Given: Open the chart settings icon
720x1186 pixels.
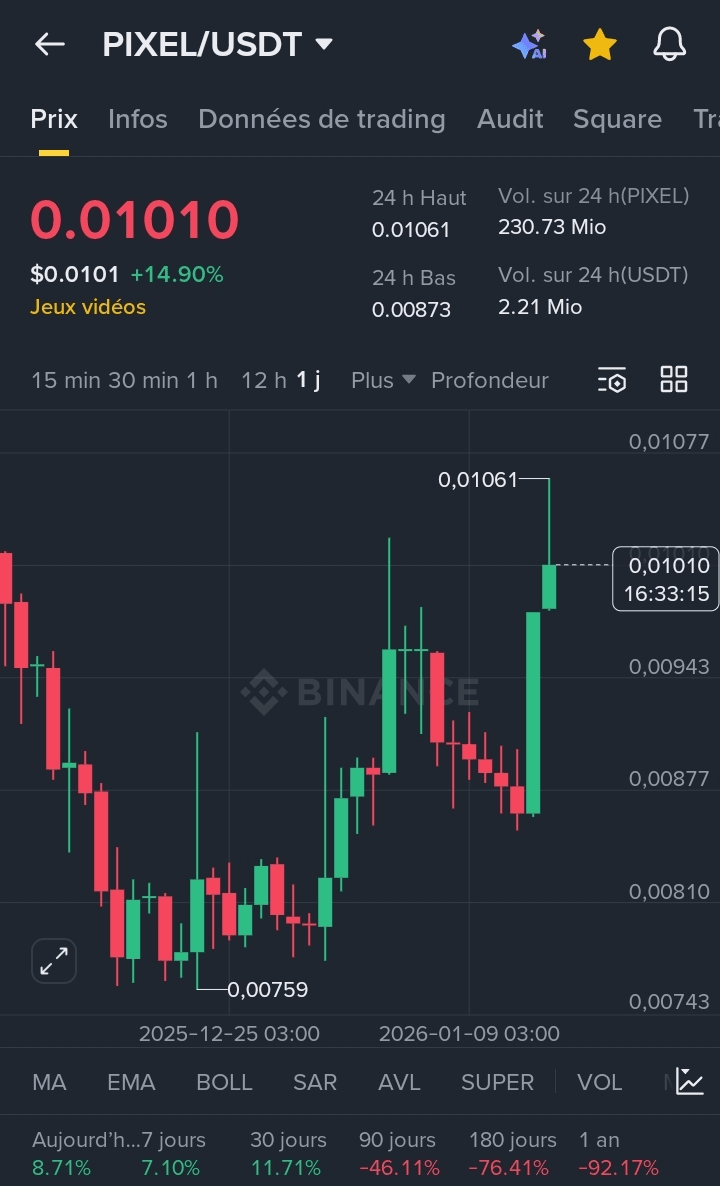Looking at the screenshot, I should pos(612,380).
